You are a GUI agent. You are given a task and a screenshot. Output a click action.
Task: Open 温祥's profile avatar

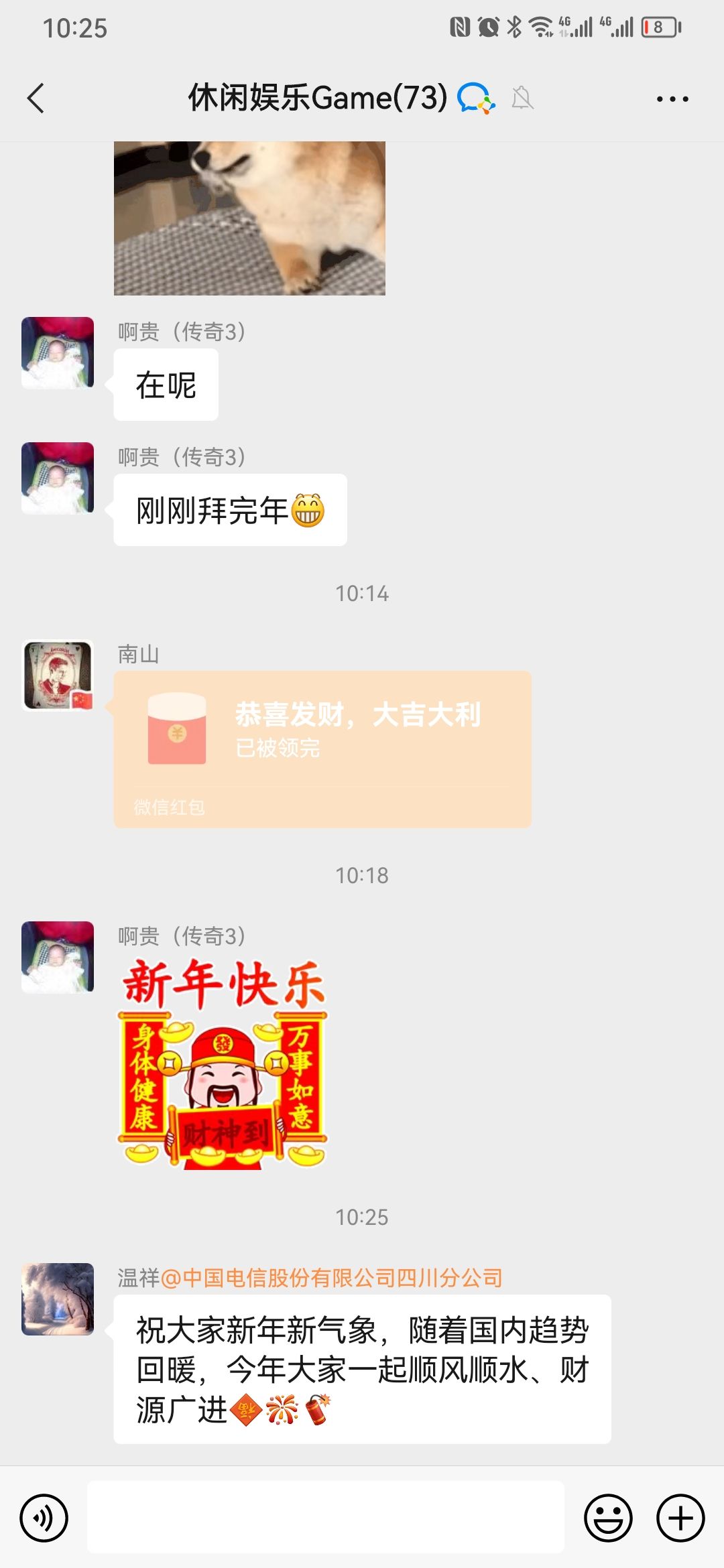point(58,1299)
